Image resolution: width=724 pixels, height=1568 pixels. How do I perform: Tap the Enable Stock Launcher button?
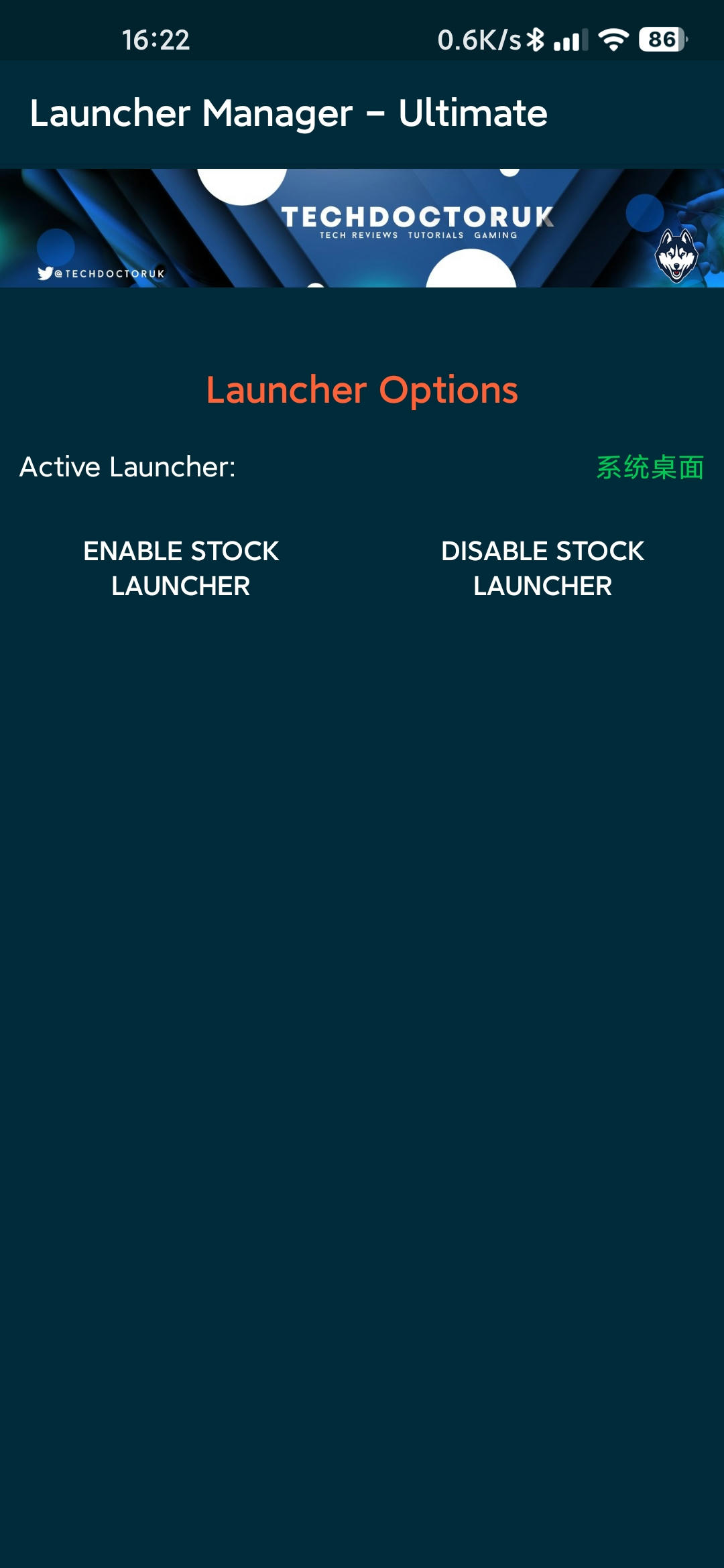pyautogui.click(x=181, y=568)
